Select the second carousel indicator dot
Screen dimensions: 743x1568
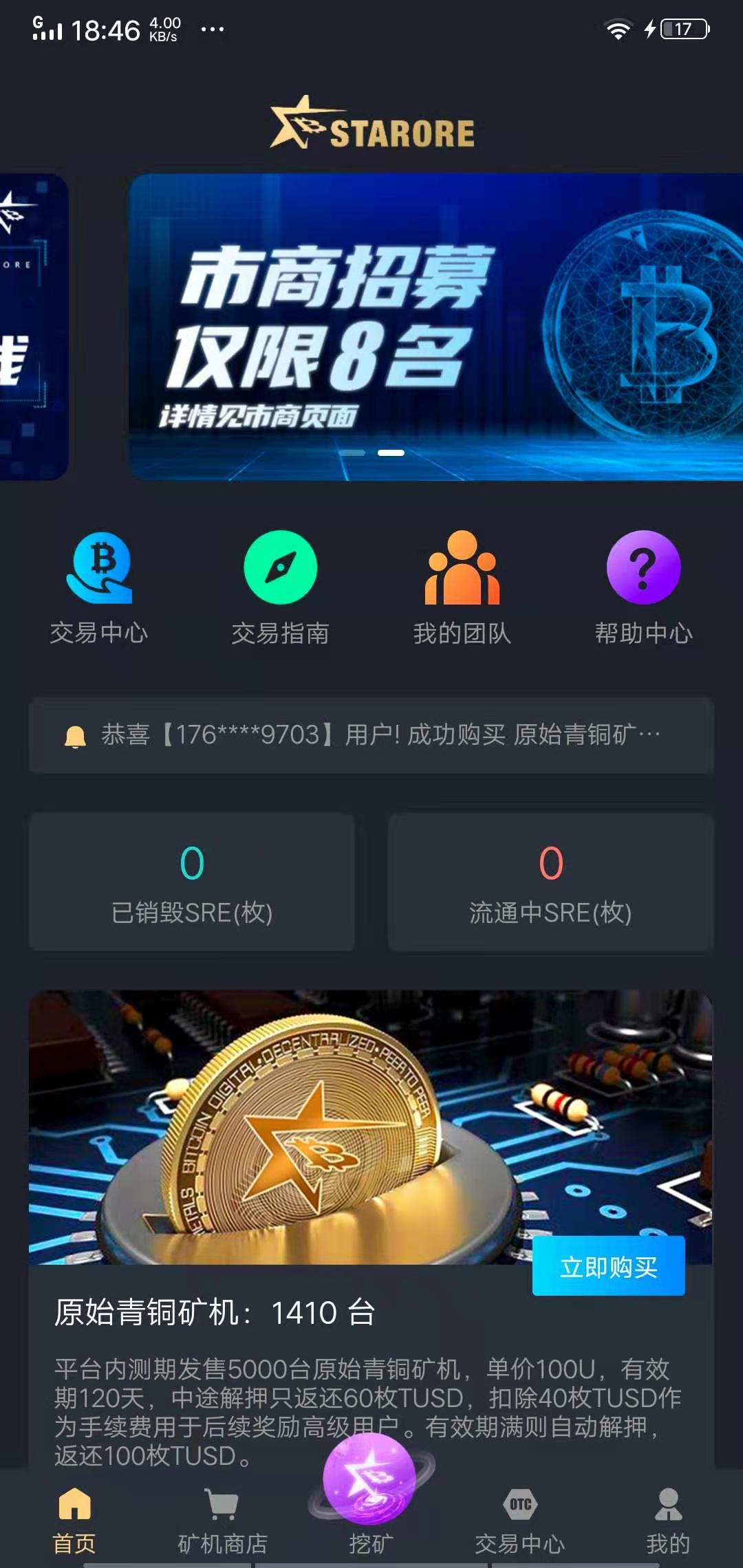(389, 452)
